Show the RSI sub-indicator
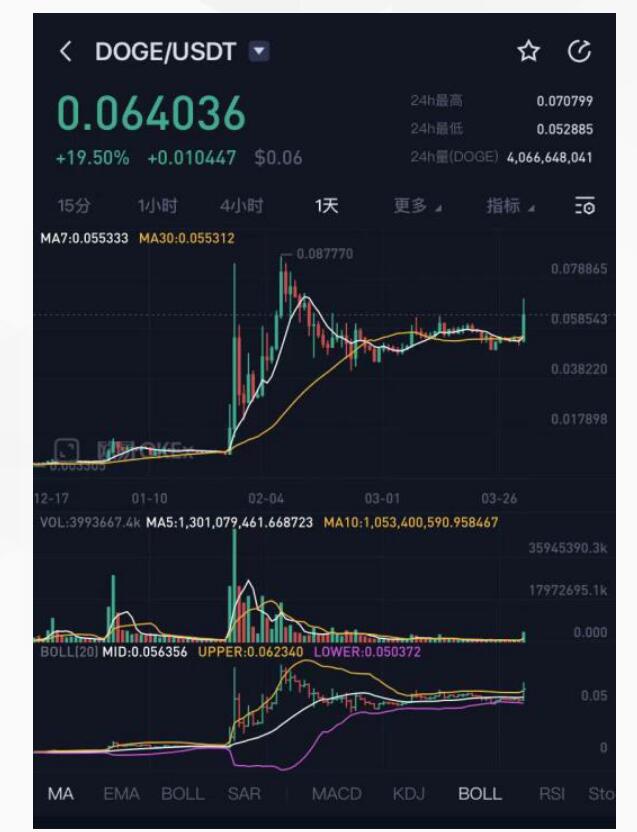Image resolution: width=637 pixels, height=832 pixels. (x=552, y=794)
